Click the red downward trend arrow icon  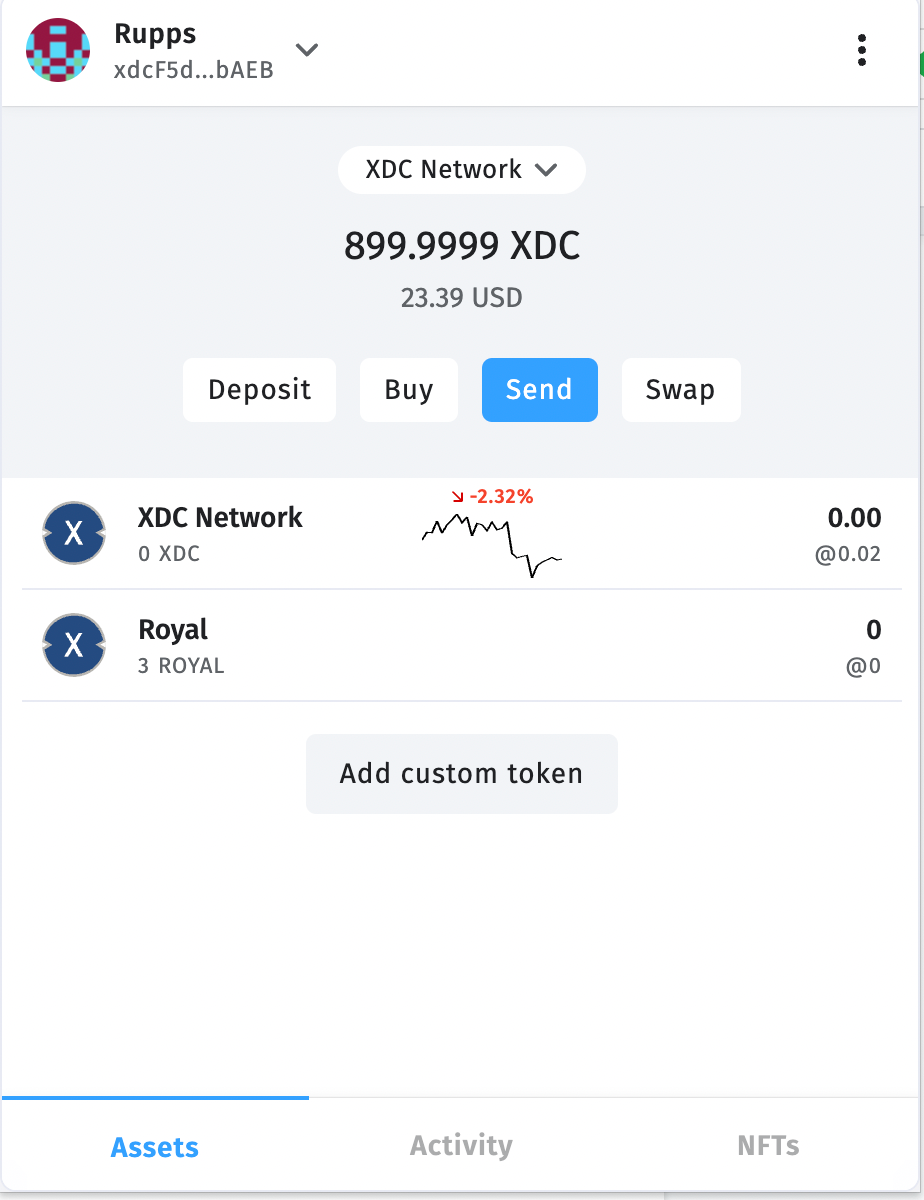point(458,495)
